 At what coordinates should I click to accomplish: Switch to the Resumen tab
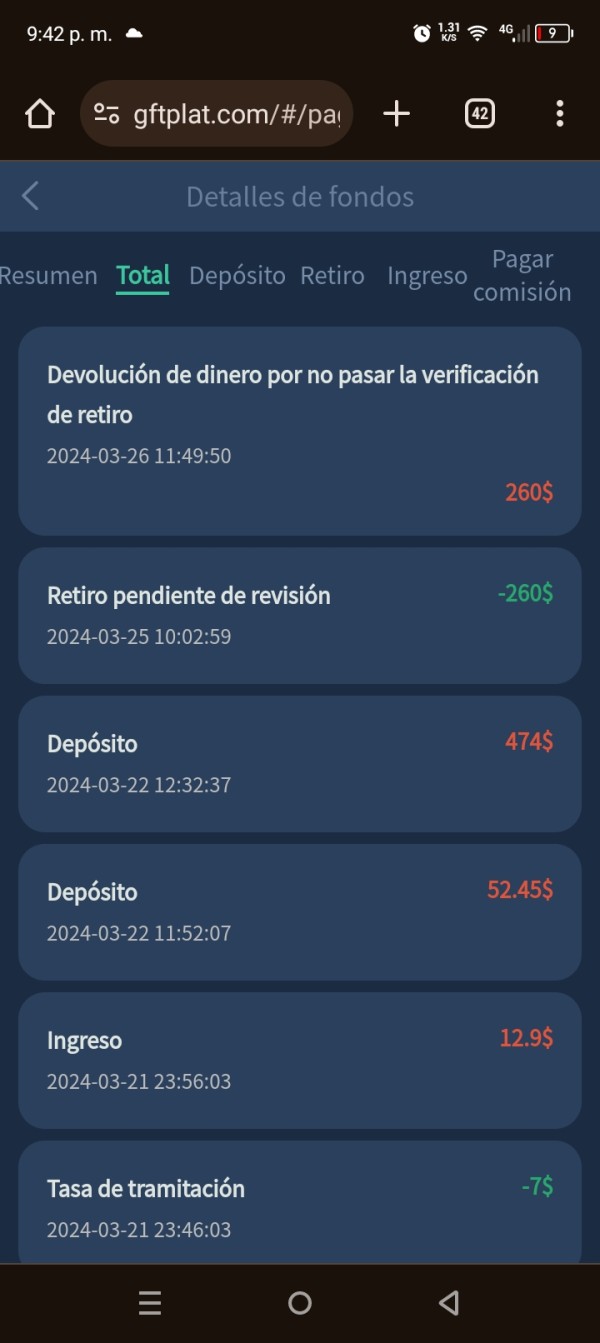pos(48,275)
